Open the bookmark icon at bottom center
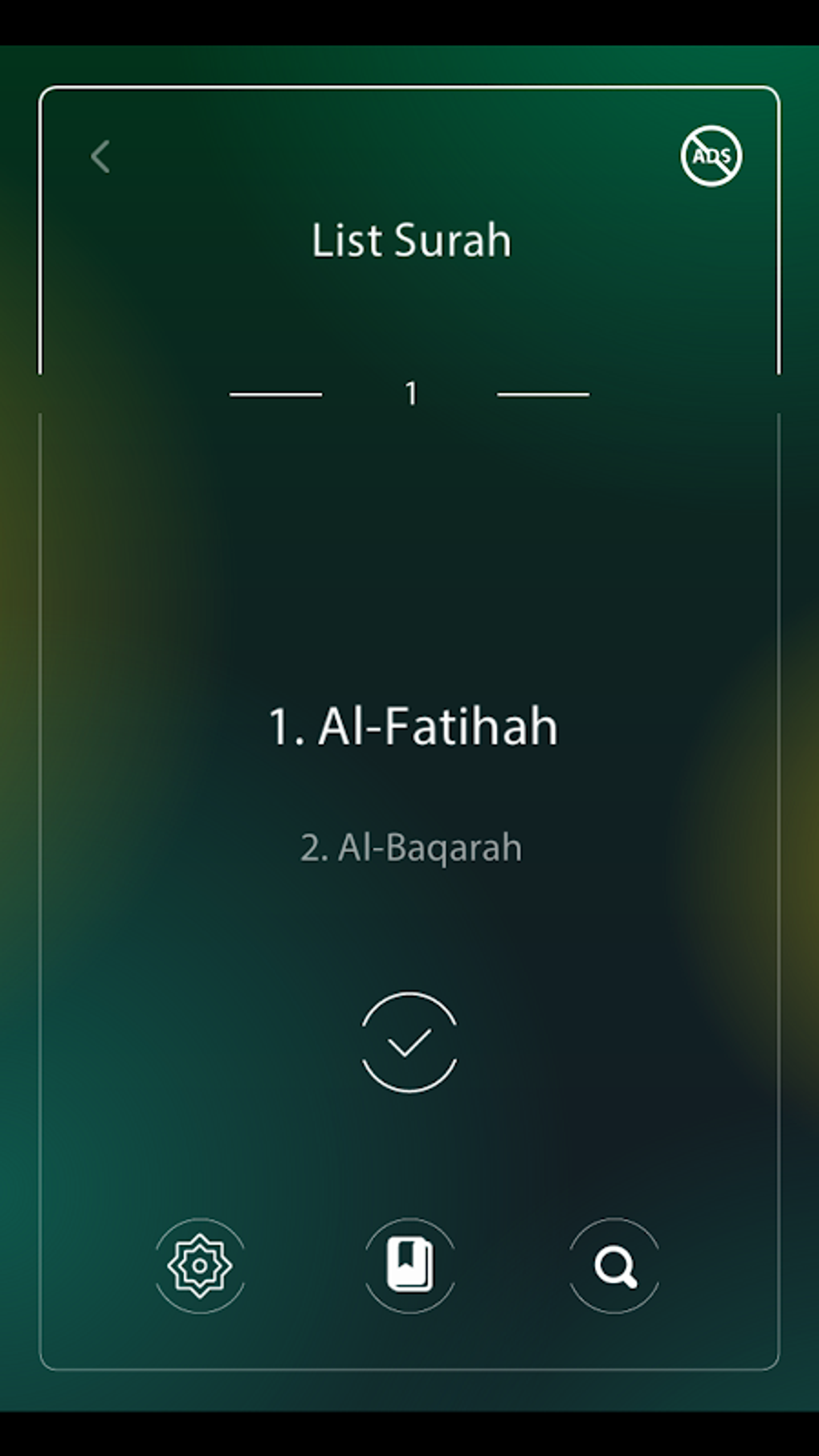819x1456 pixels. (409, 1266)
